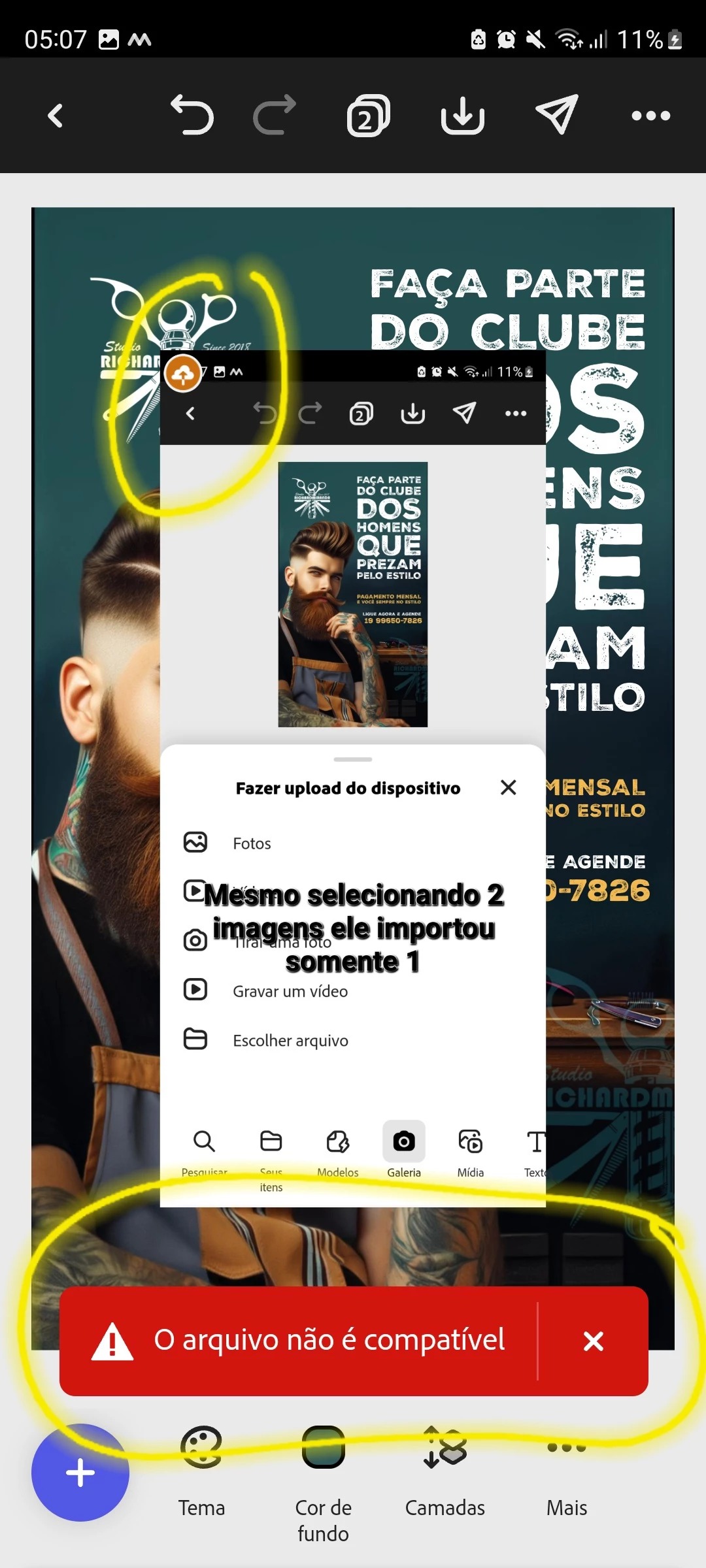
Task: Open the Tema options
Action: coord(201,1470)
